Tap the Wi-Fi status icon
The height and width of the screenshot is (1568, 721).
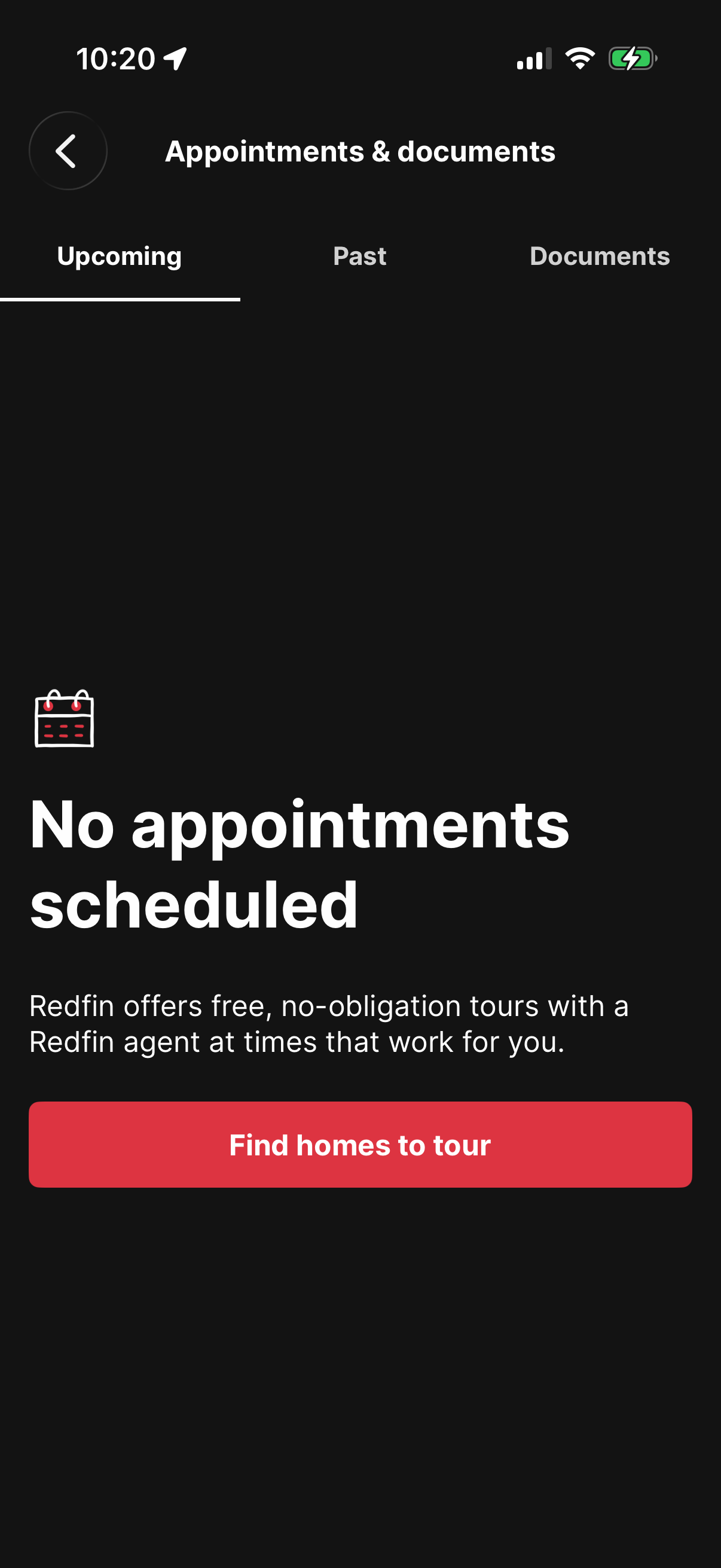click(579, 57)
